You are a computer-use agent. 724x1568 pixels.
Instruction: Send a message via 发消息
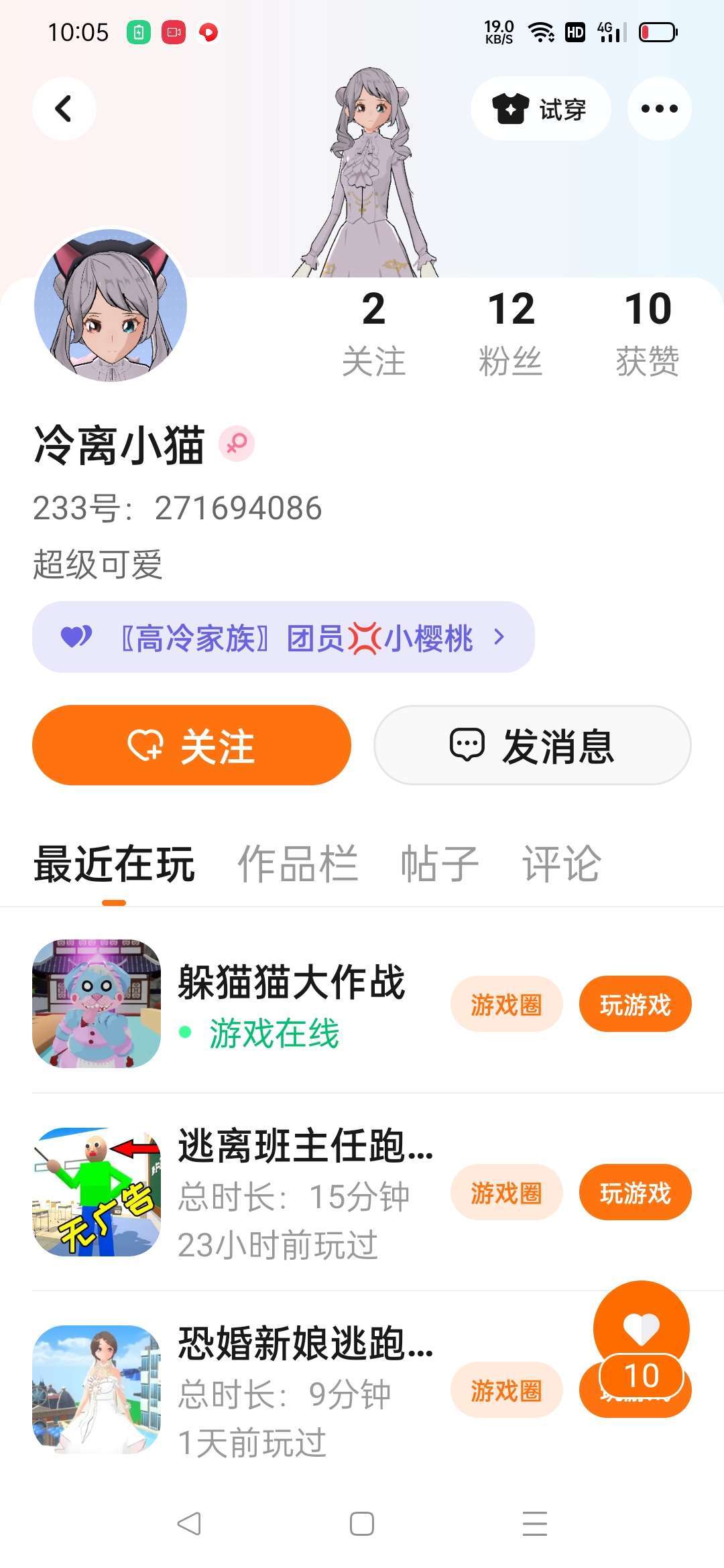532,745
